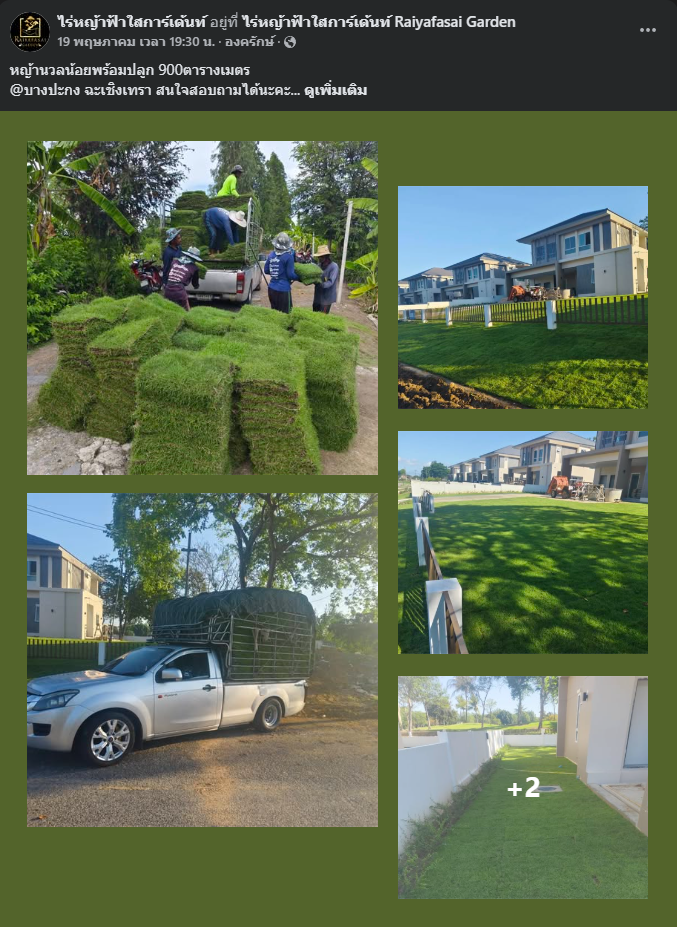The width and height of the screenshot is (677, 927).
Task: Open the ไร่หญ้าฟ้าใสการ์เด้นท์ page profile picture
Action: pos(29,31)
